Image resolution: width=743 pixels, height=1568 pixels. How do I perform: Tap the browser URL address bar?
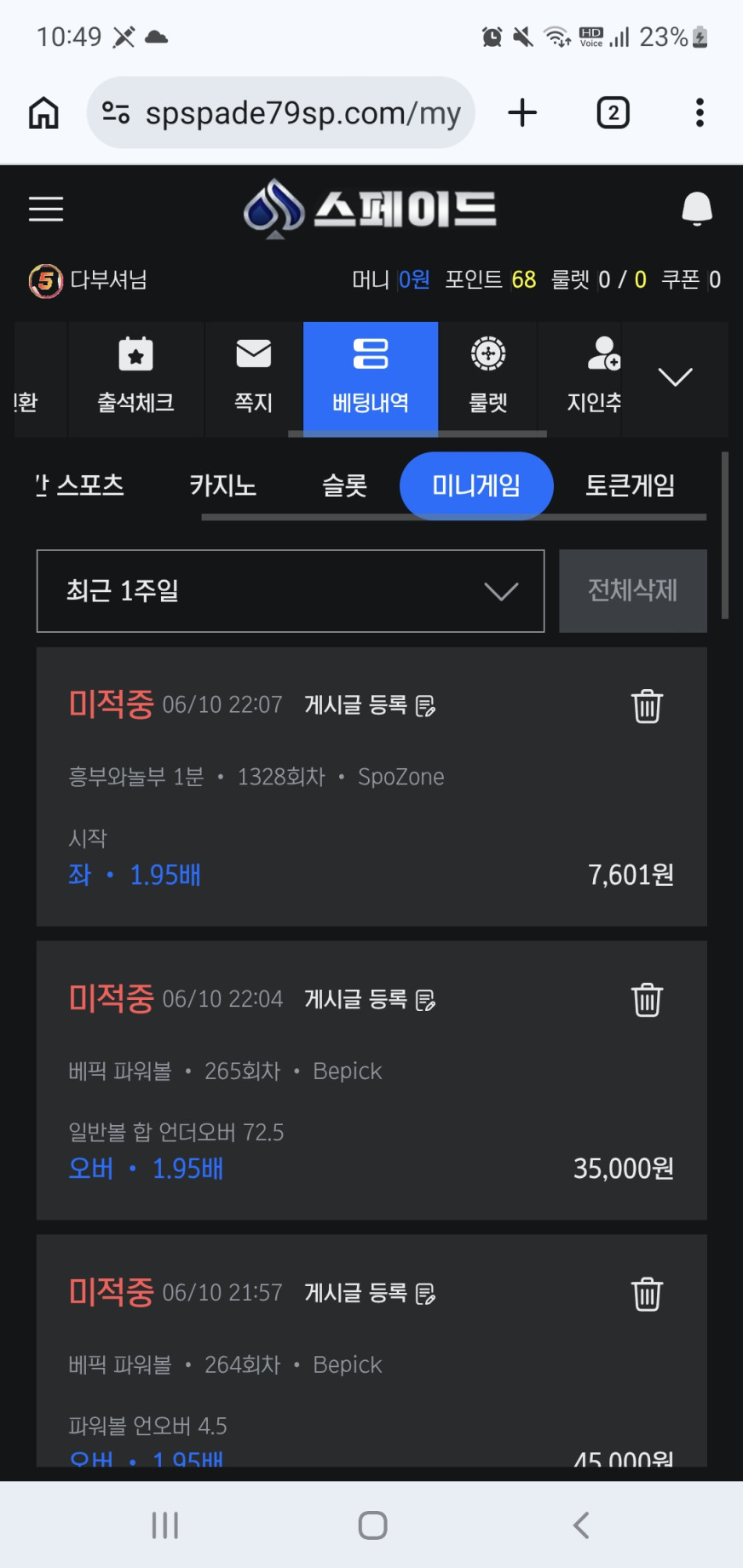coord(280,112)
